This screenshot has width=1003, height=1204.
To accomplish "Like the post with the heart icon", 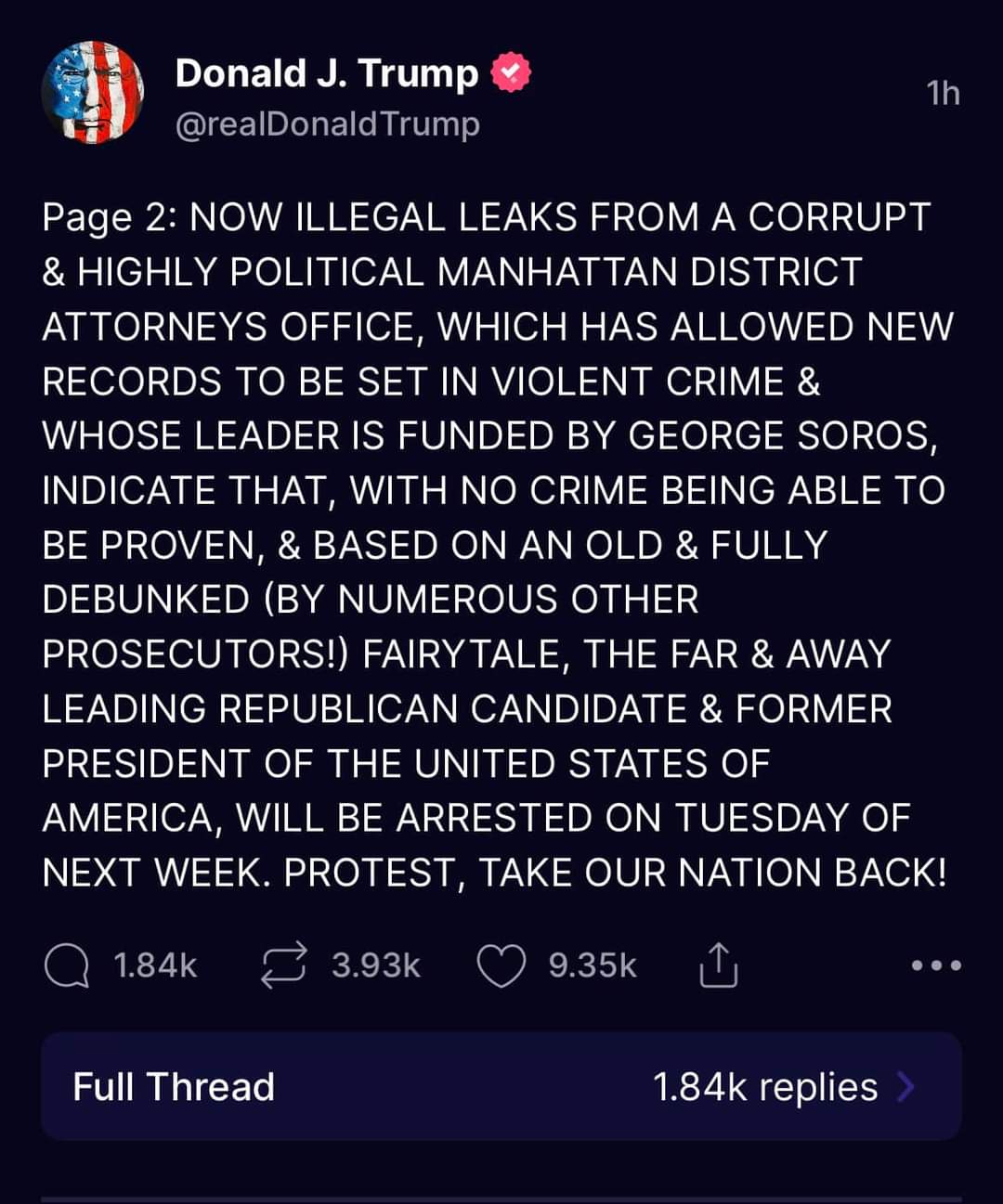I will click(501, 965).
